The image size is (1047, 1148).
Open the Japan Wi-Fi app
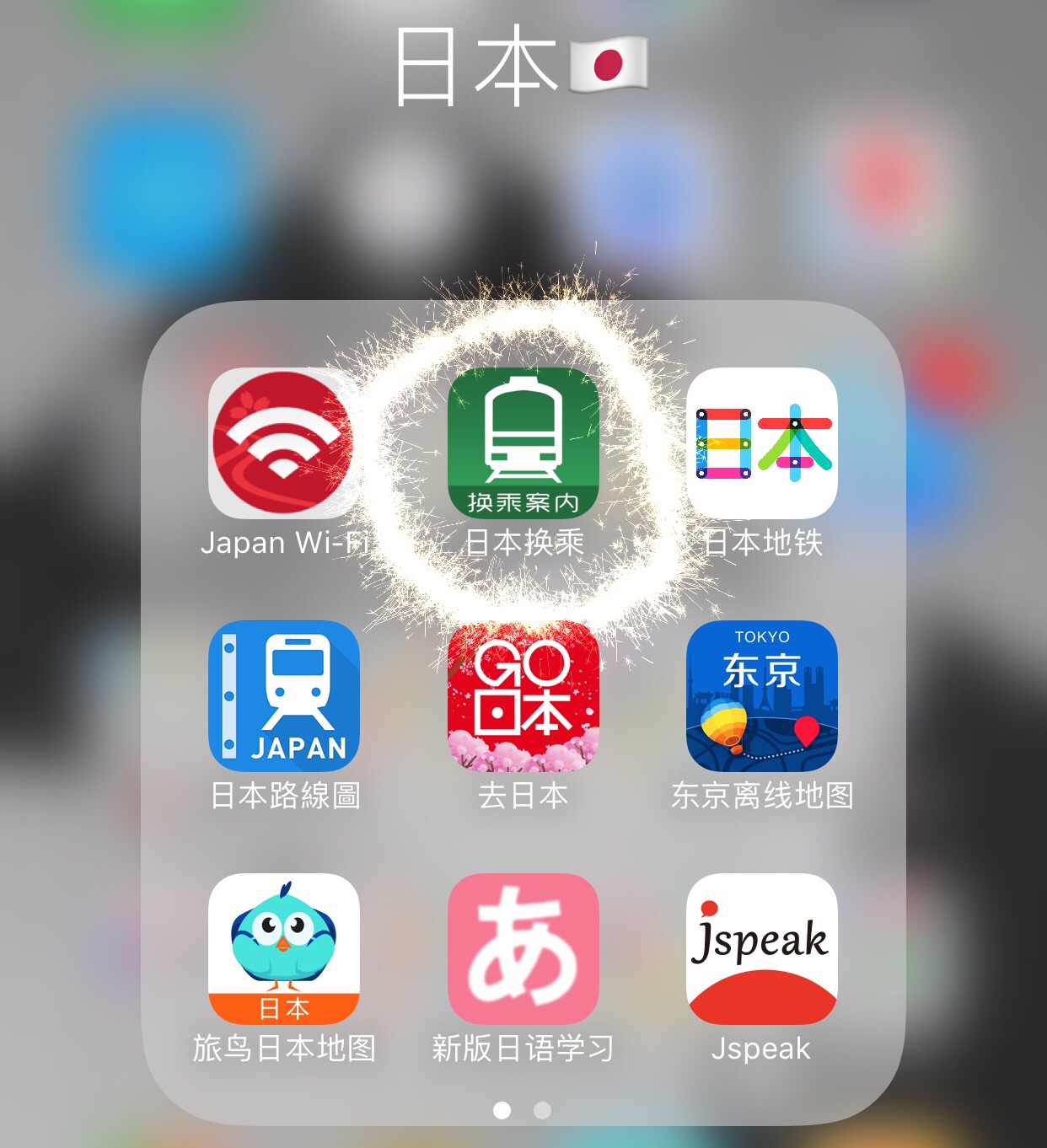[284, 443]
